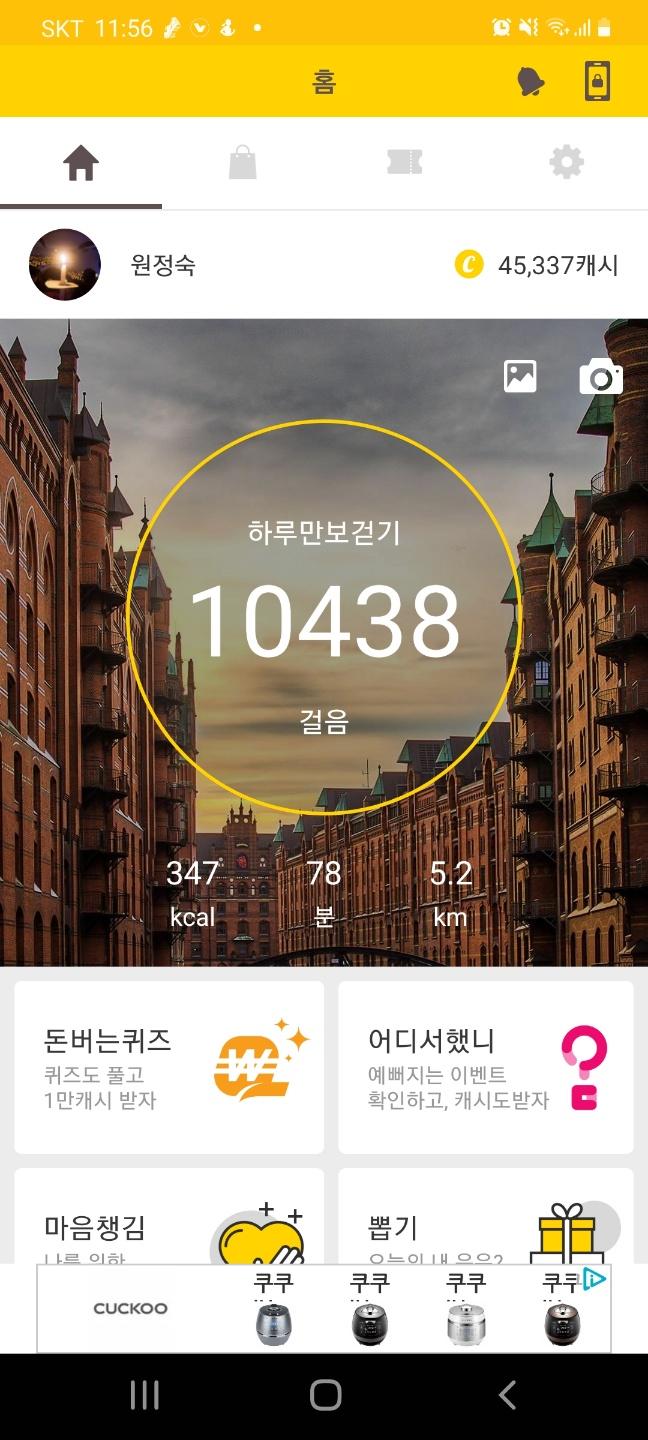Open 원정숙 profile picture
This screenshot has width=648, height=1440.
[65, 265]
